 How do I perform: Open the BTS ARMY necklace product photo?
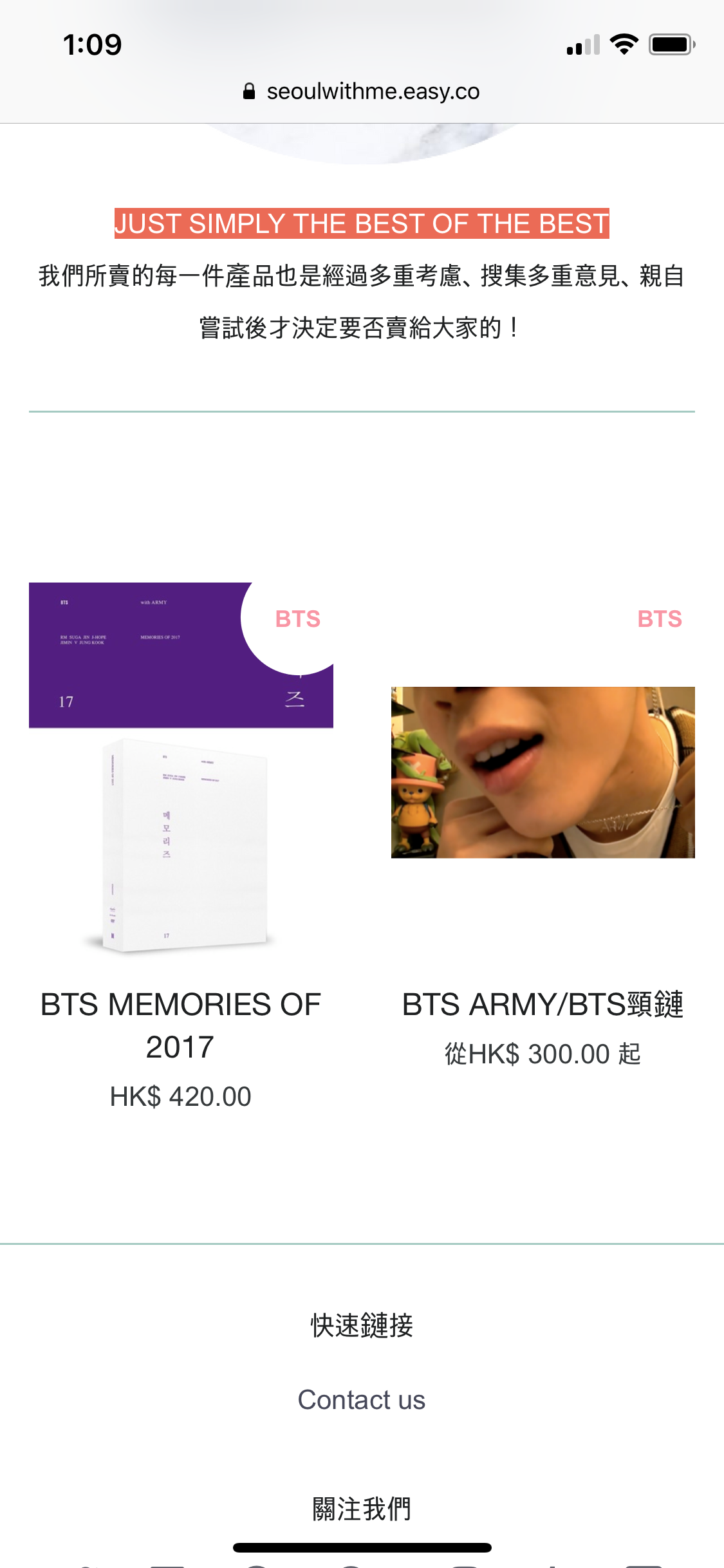pyautogui.click(x=543, y=772)
